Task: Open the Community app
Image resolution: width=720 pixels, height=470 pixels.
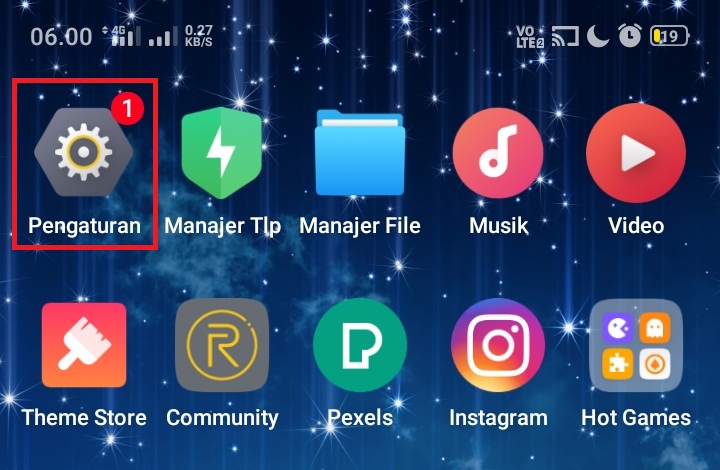Action: (x=222, y=346)
